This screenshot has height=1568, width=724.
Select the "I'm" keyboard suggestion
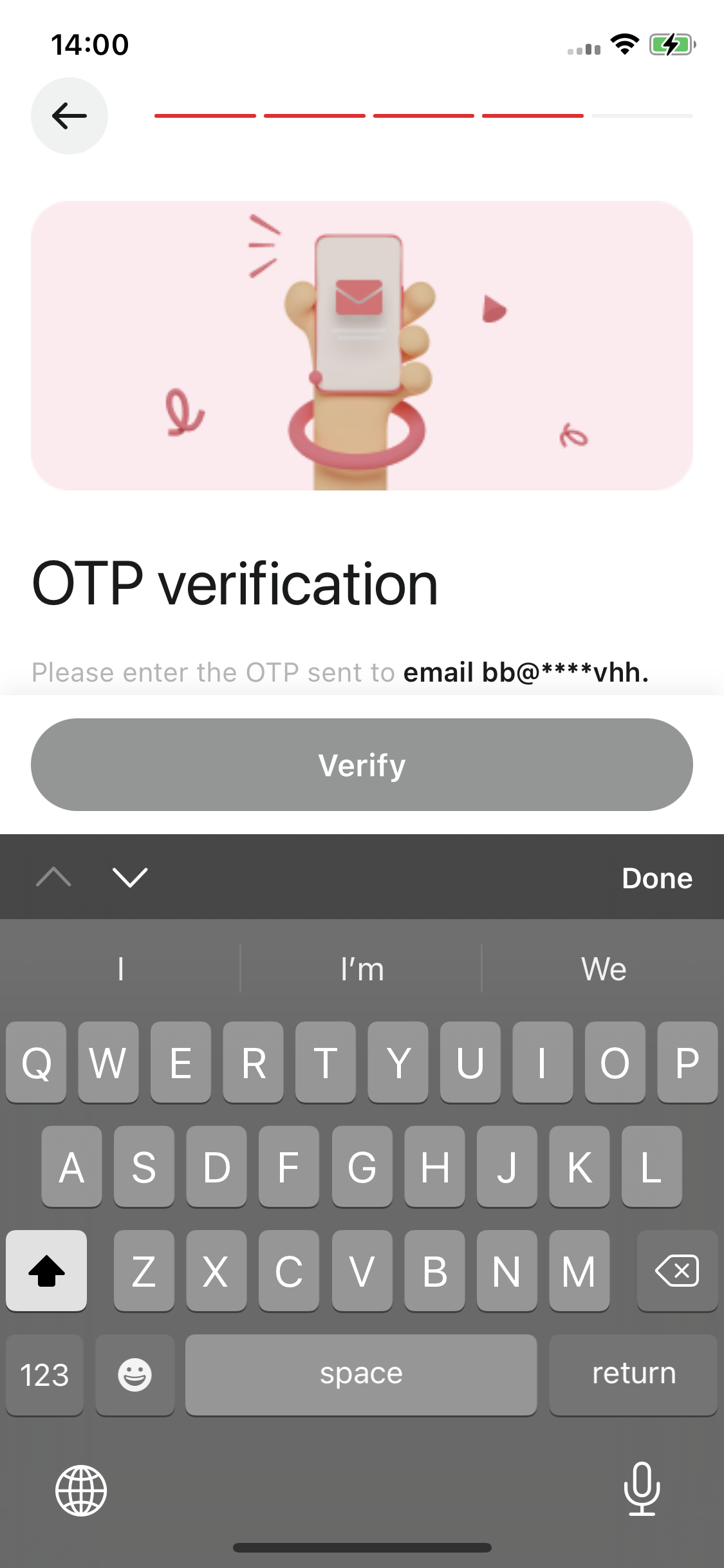pyautogui.click(x=362, y=969)
